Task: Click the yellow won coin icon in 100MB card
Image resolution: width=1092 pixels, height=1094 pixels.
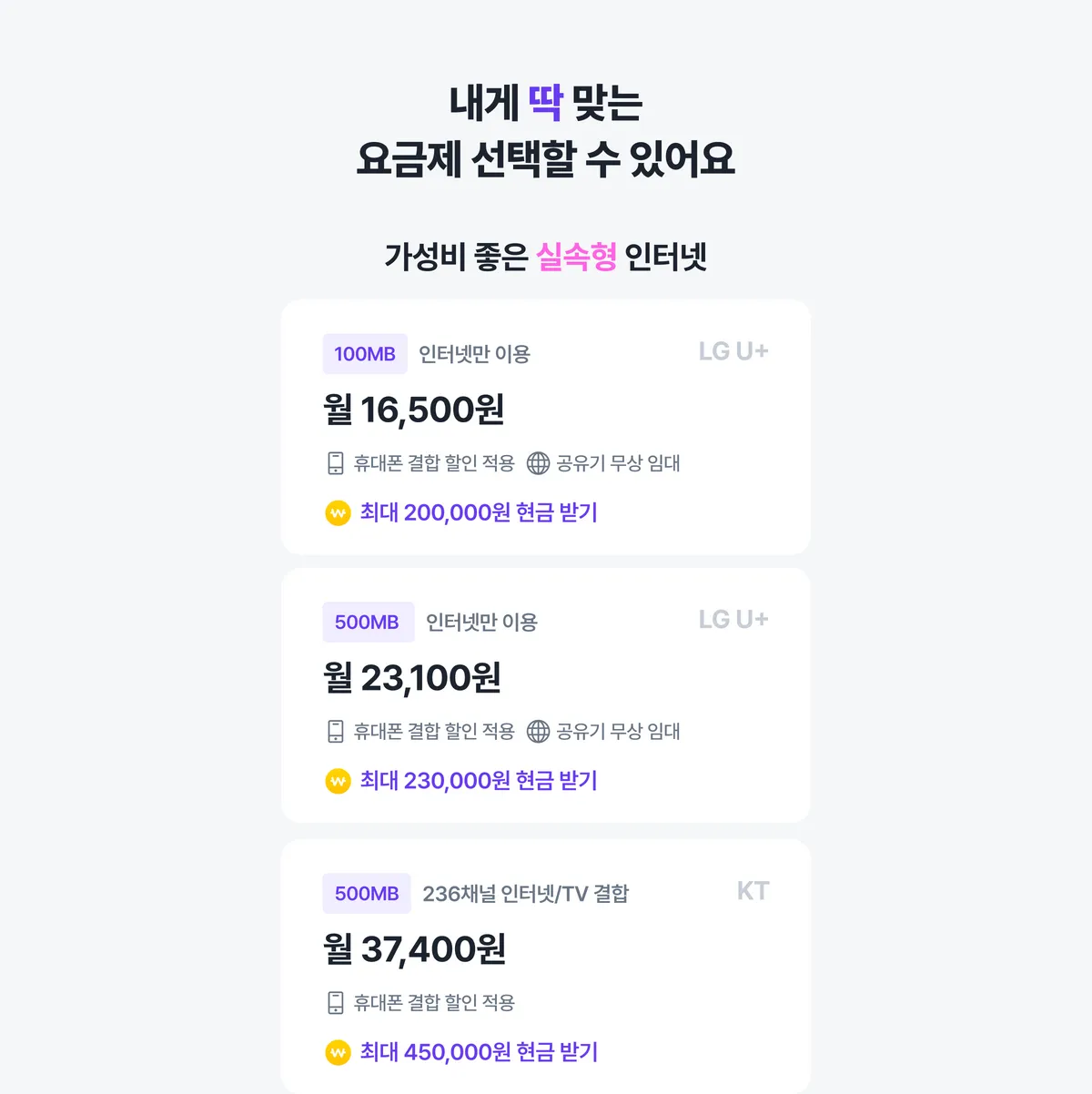Action: [x=336, y=512]
